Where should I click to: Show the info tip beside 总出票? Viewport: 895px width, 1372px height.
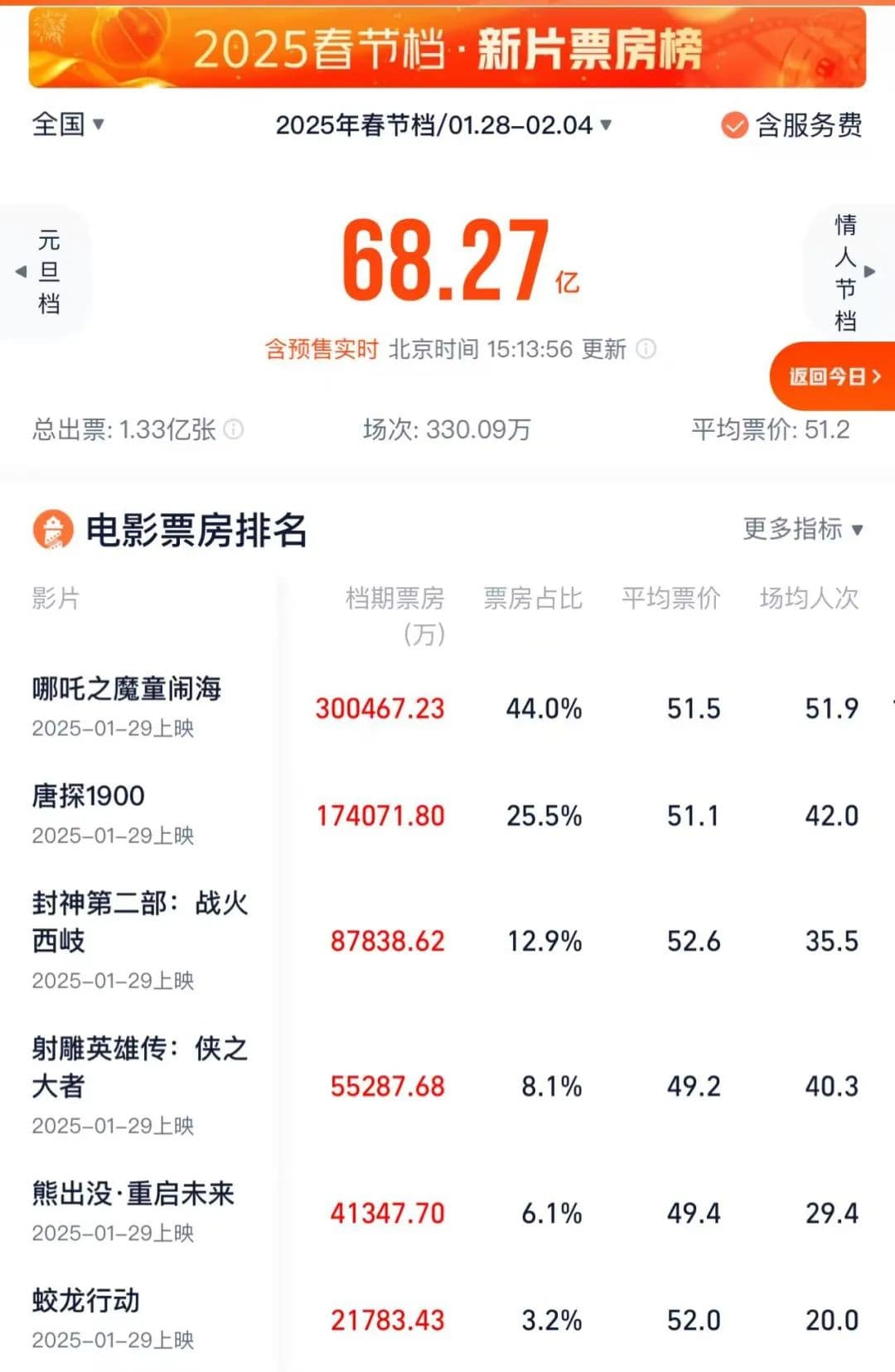tap(235, 429)
